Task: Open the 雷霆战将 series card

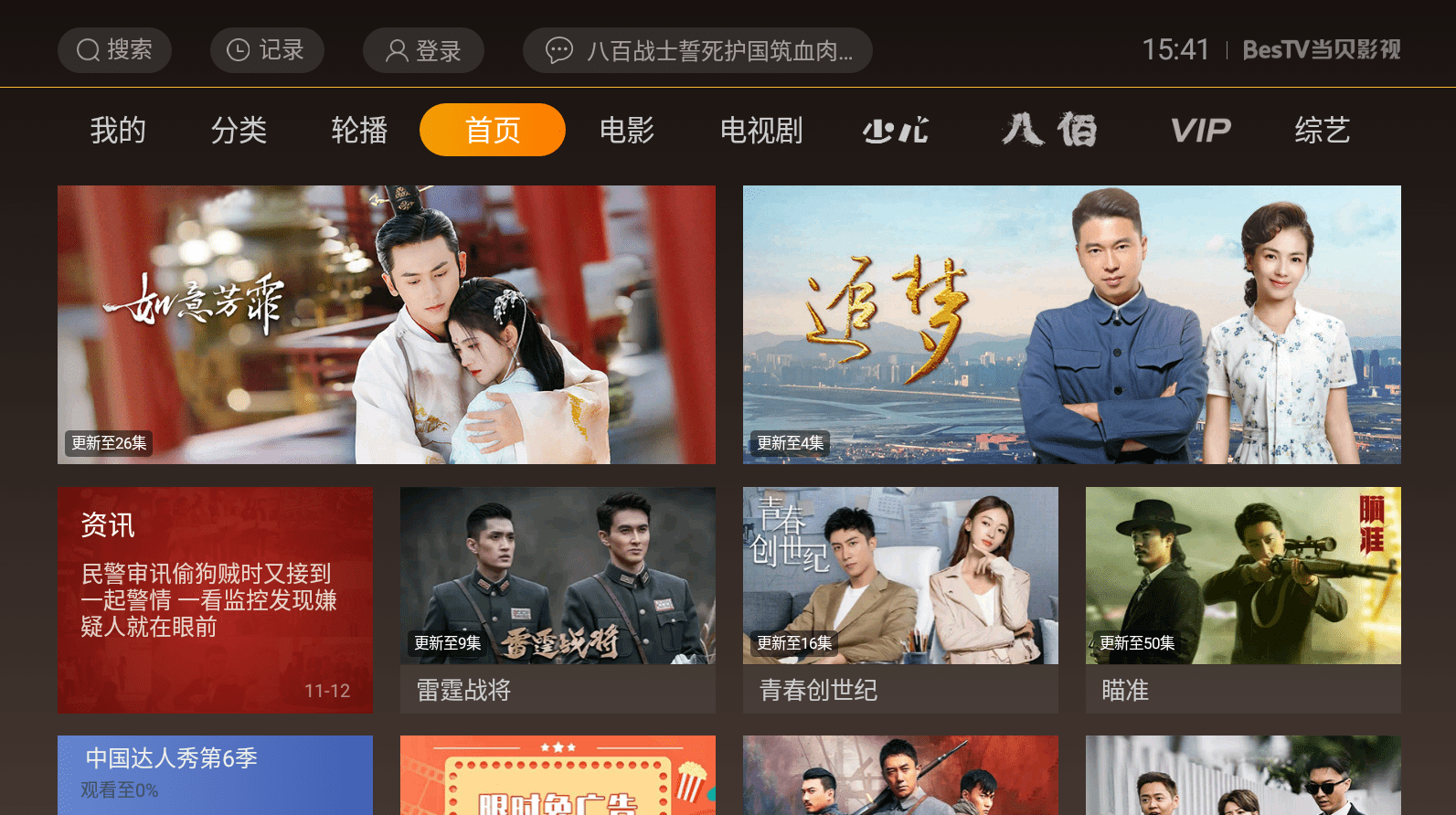Action: pyautogui.click(x=558, y=599)
